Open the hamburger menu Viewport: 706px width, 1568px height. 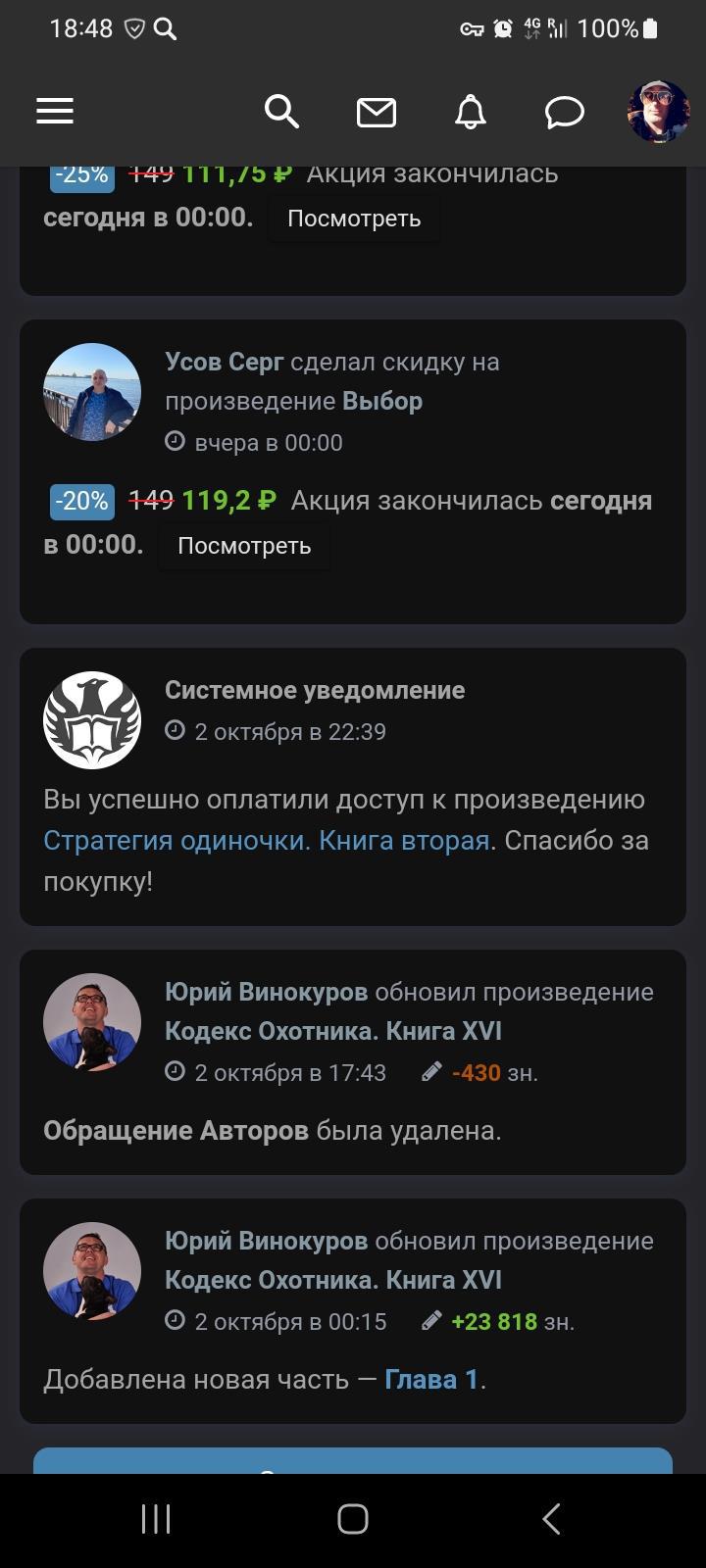55,112
